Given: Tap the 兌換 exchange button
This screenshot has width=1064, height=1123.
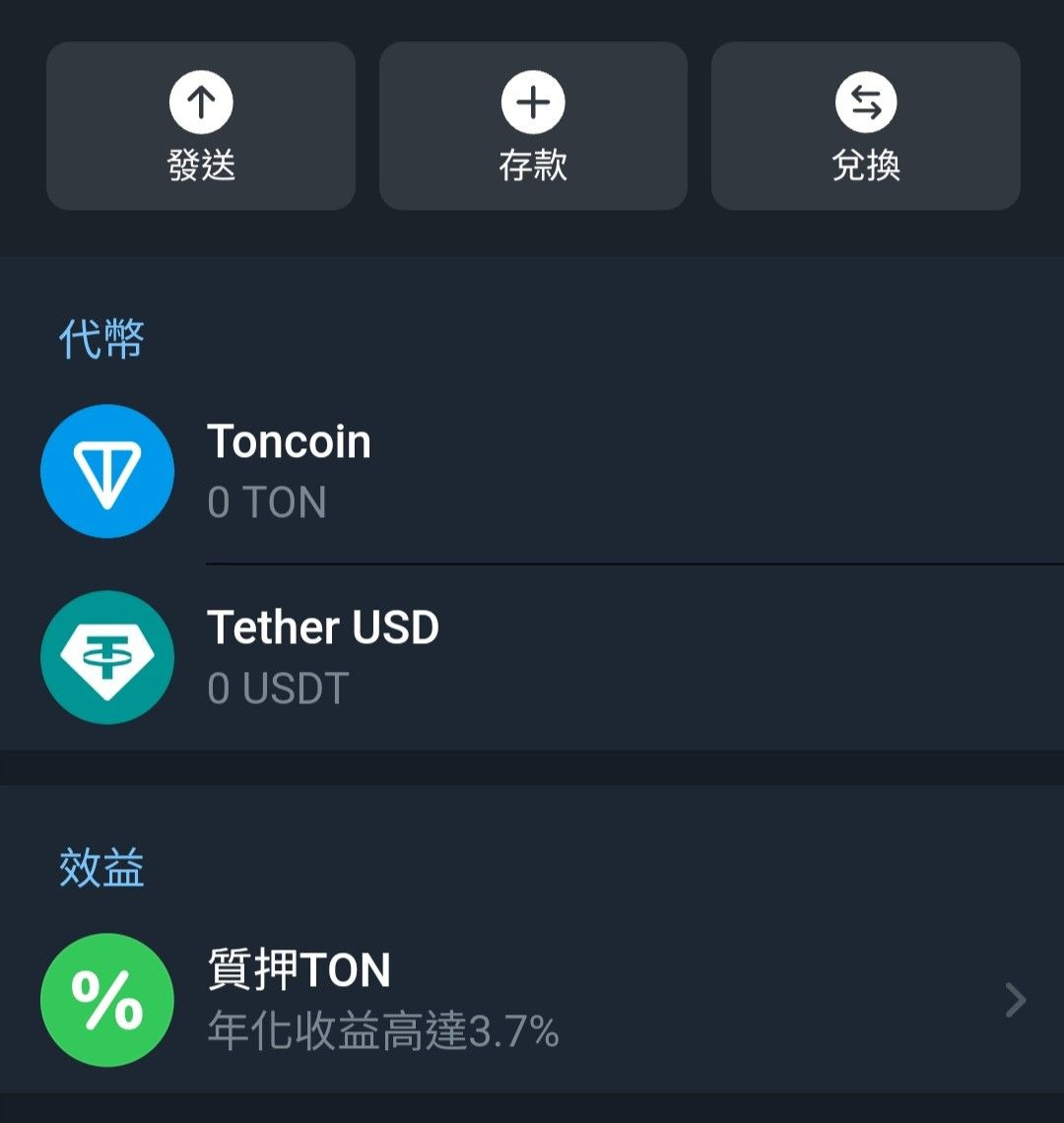Looking at the screenshot, I should (864, 125).
